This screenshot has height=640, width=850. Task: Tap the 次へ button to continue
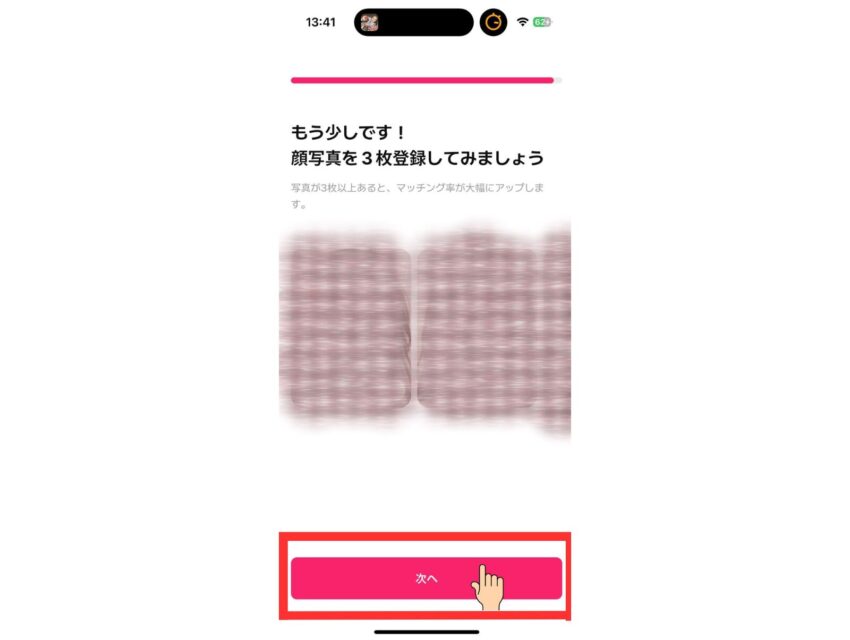[x=426, y=578]
